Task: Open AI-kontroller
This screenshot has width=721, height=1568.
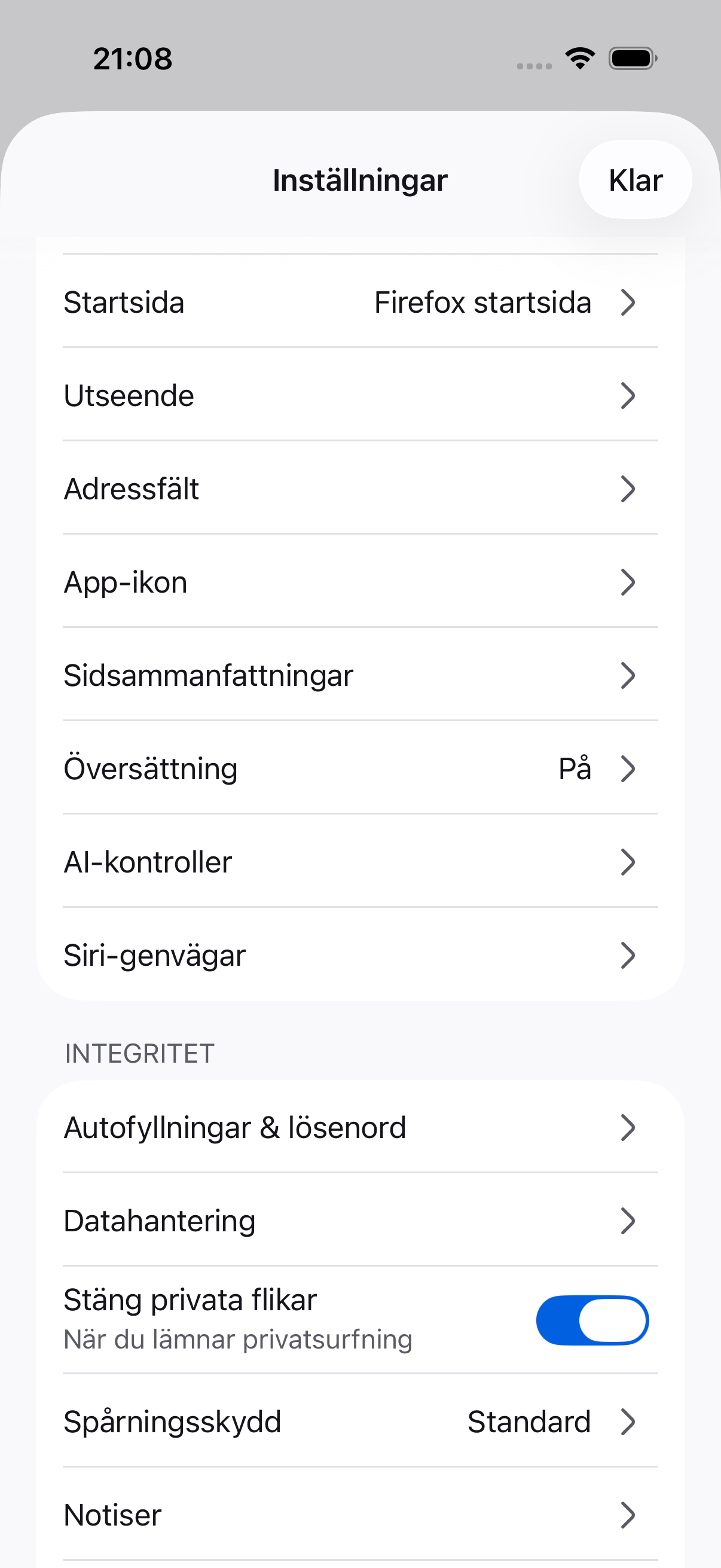Action: [360, 861]
